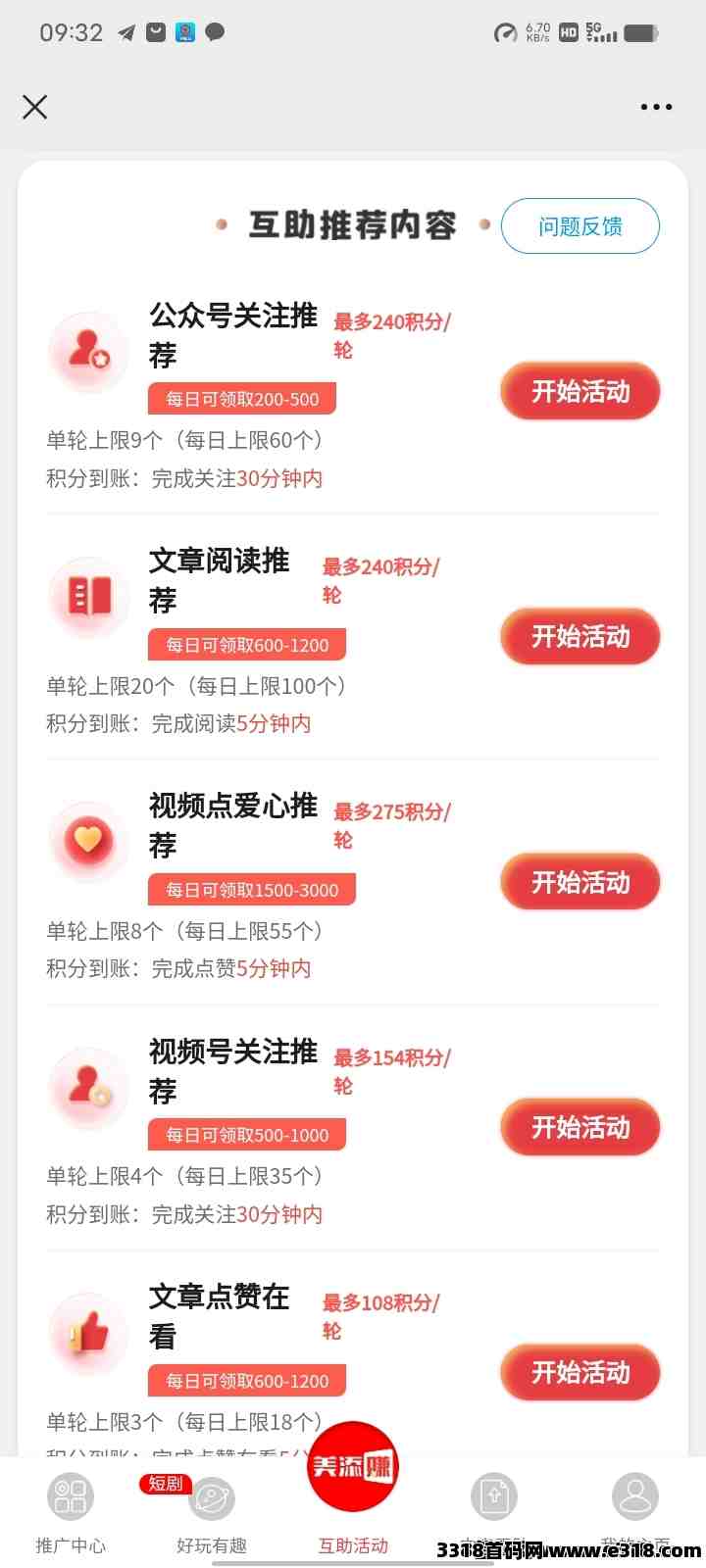
Task: Switch to the 推广中心 tab
Action: click(x=71, y=1514)
